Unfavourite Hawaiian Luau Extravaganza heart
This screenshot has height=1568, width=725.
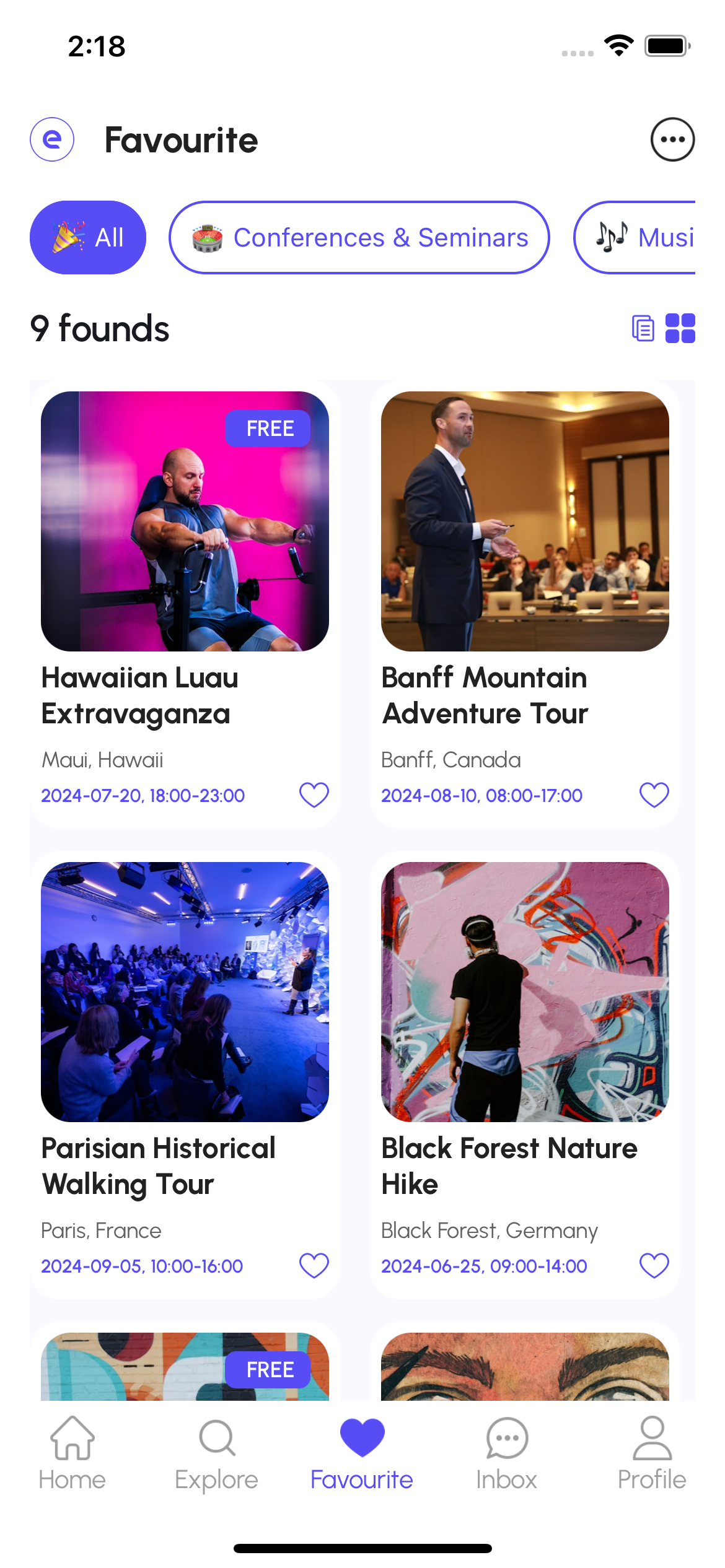point(314,795)
